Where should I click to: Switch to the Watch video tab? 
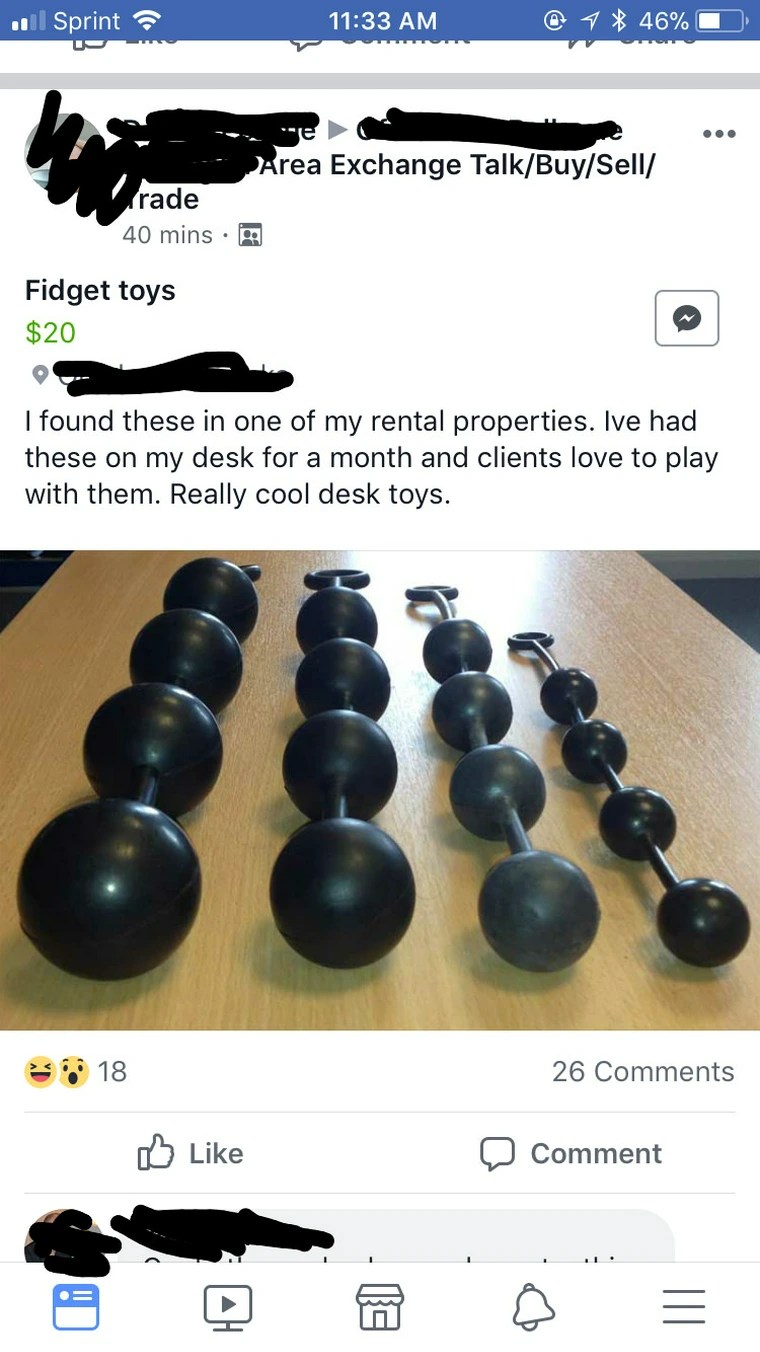[x=228, y=1305]
